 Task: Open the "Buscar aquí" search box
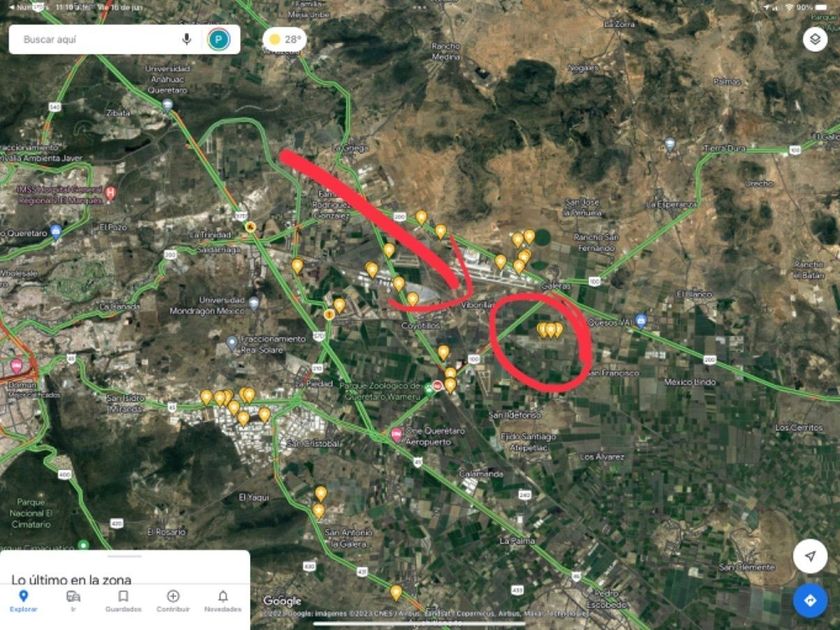pos(95,40)
